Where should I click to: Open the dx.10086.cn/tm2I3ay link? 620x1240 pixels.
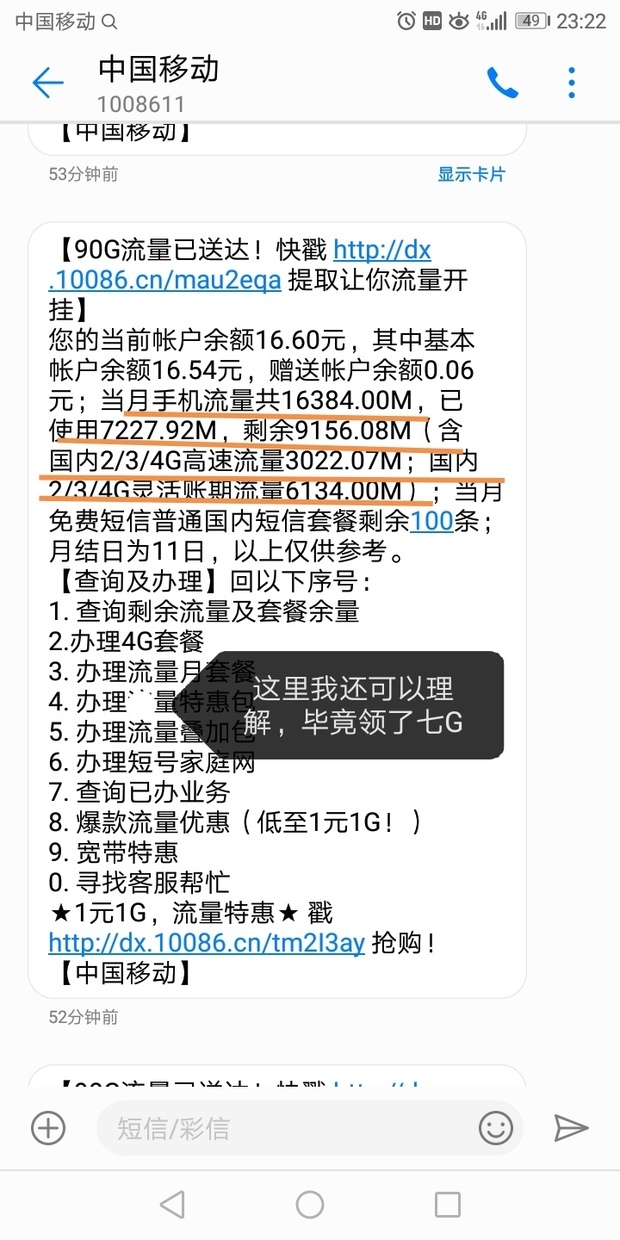206,941
